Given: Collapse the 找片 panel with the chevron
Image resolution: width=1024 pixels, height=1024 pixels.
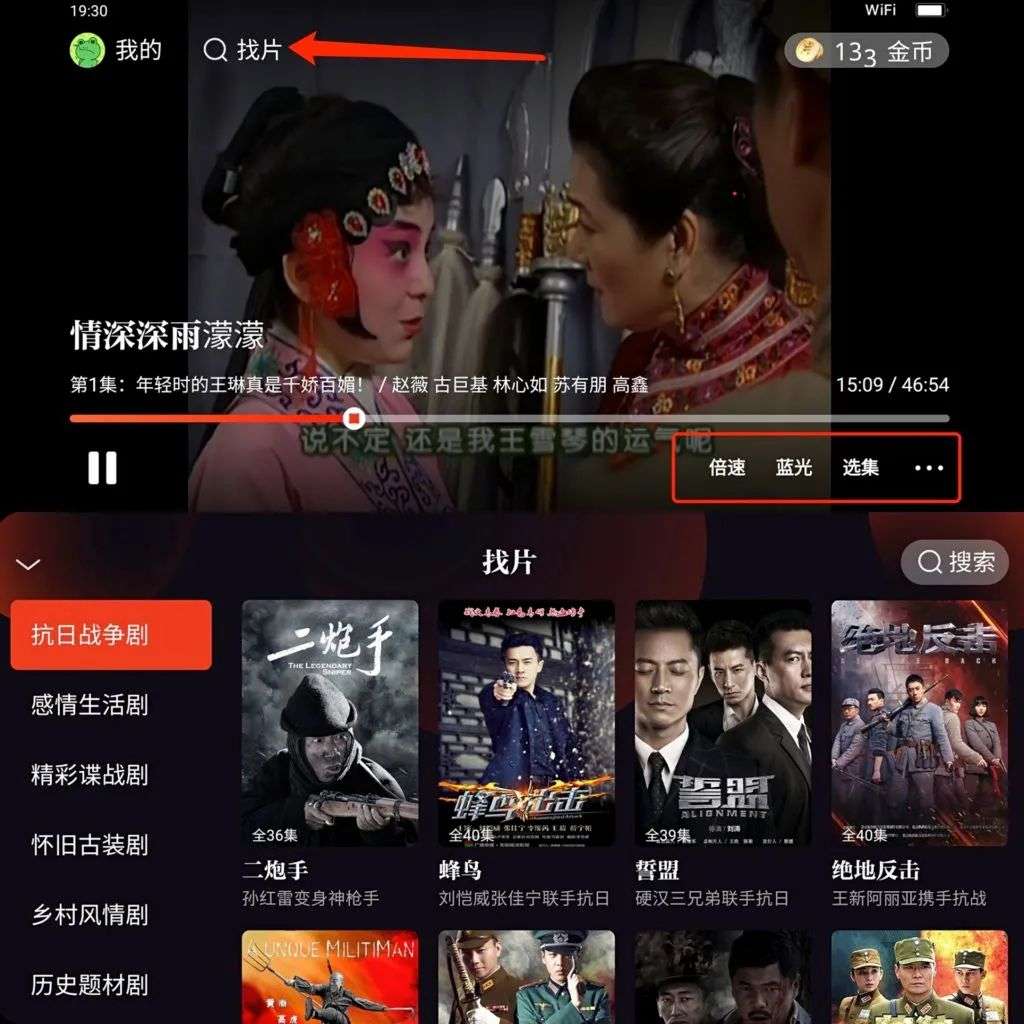Looking at the screenshot, I should [28, 564].
